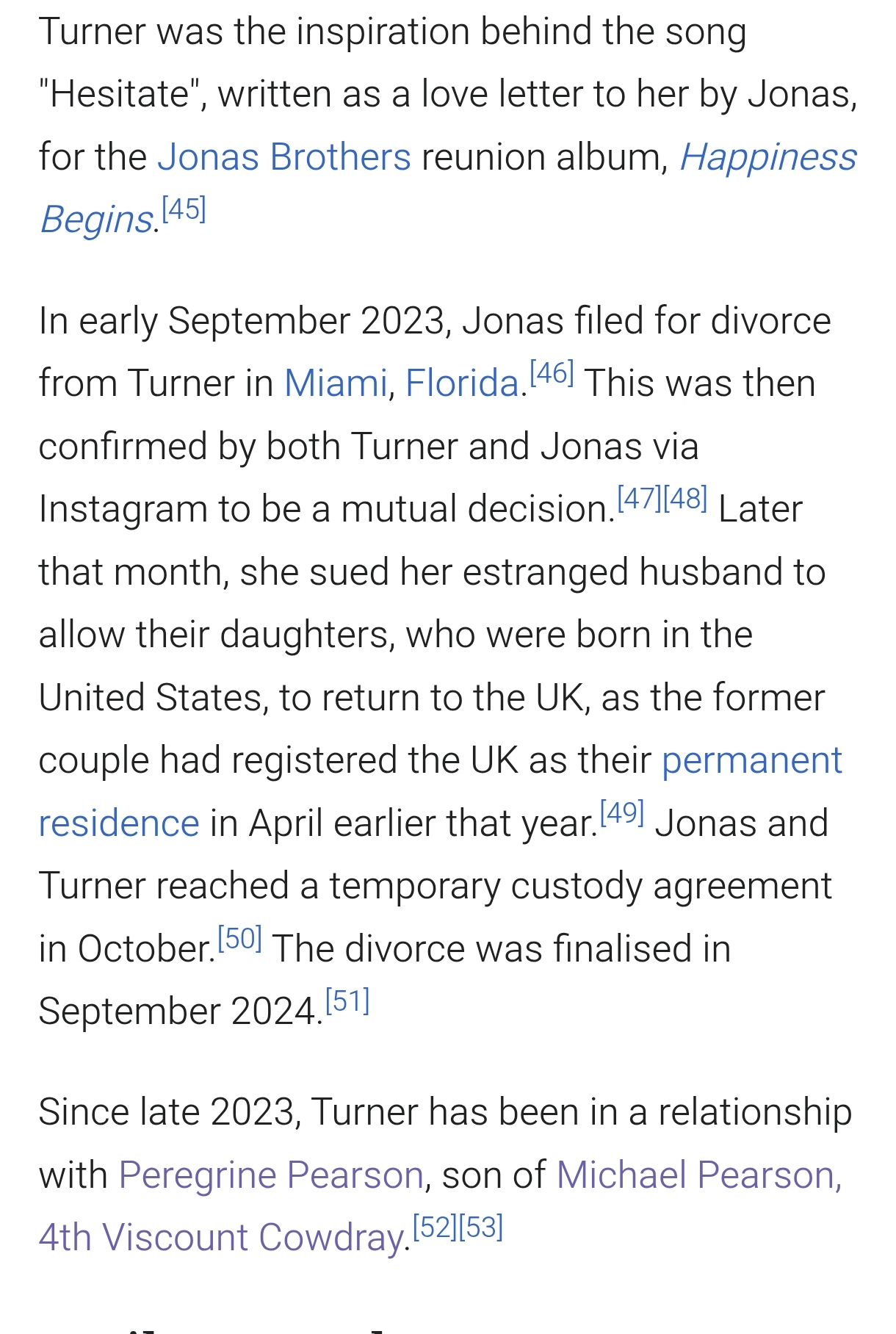This screenshot has width=896, height=1334.
Task: Tap reference number 48
Action: point(685,500)
